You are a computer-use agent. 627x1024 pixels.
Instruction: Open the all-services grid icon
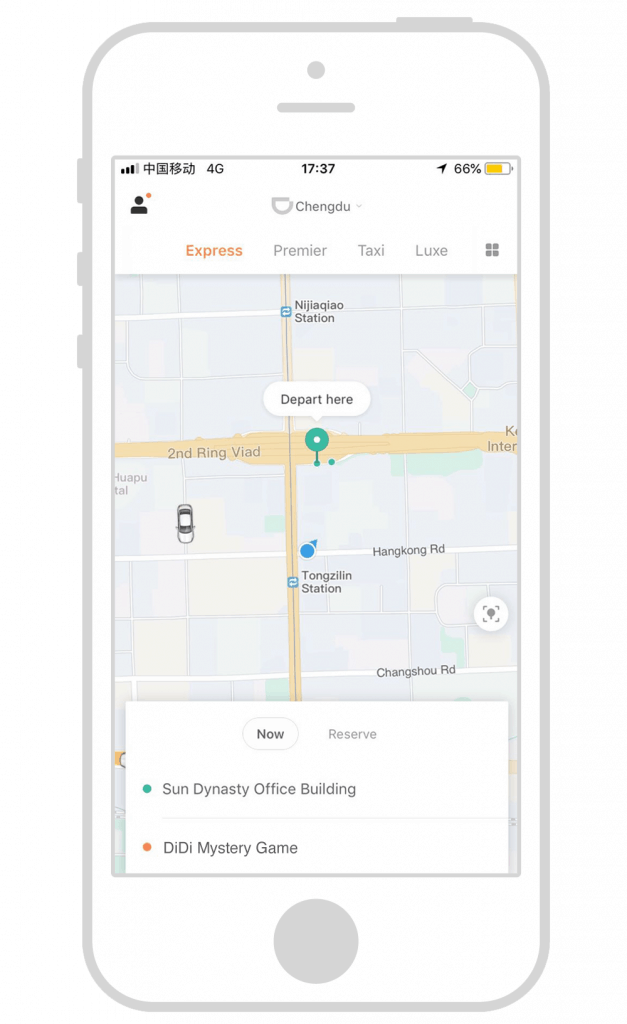(x=492, y=250)
